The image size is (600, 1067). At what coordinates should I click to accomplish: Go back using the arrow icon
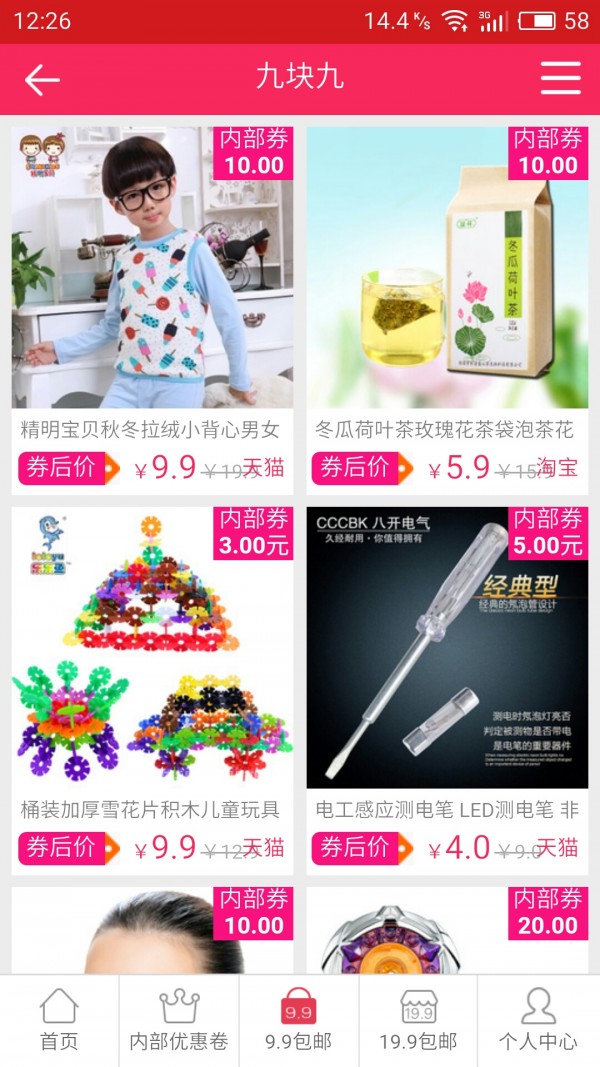[x=42, y=79]
